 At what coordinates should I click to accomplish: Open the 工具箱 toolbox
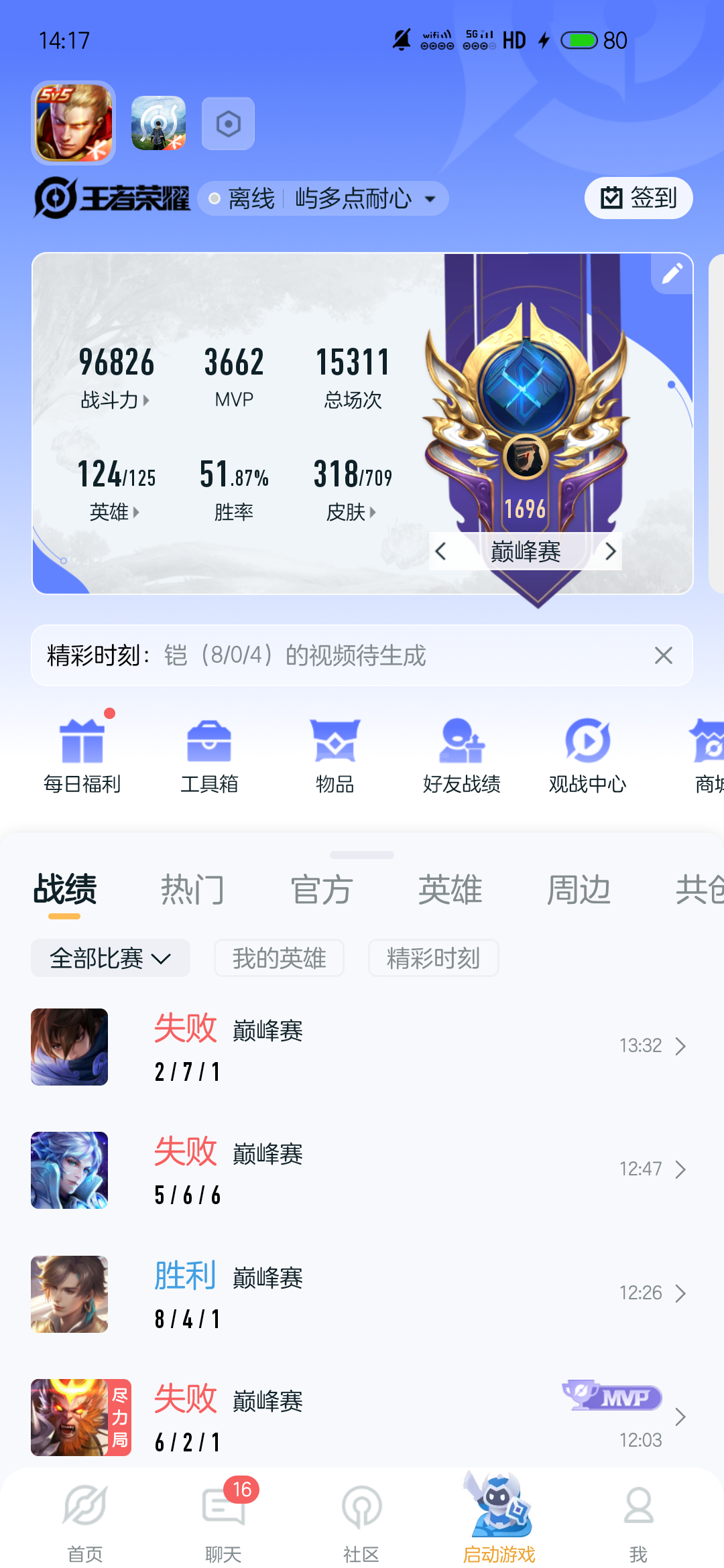pyautogui.click(x=209, y=755)
